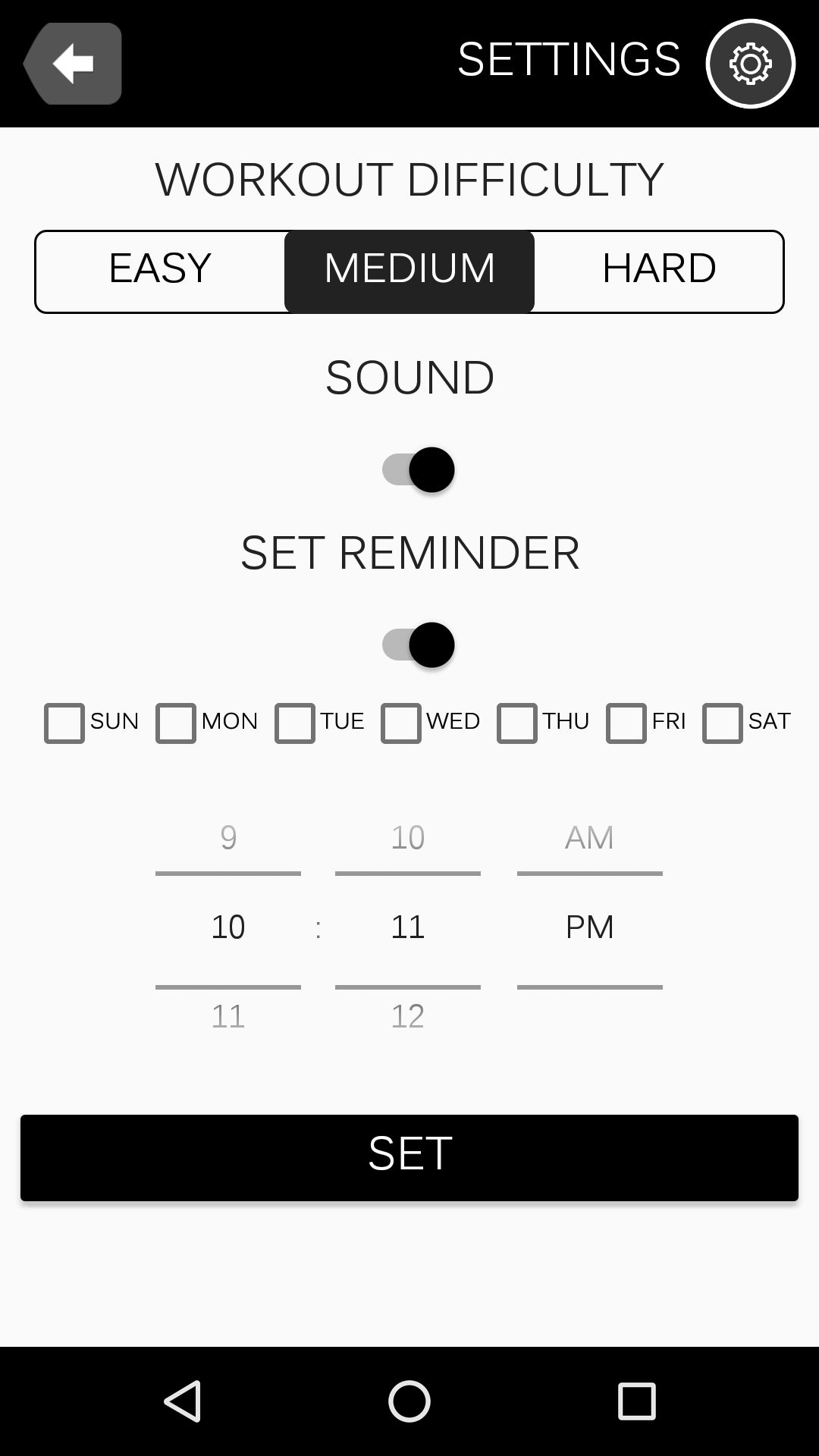
Task: Check the TUE checkbox
Action: click(294, 723)
